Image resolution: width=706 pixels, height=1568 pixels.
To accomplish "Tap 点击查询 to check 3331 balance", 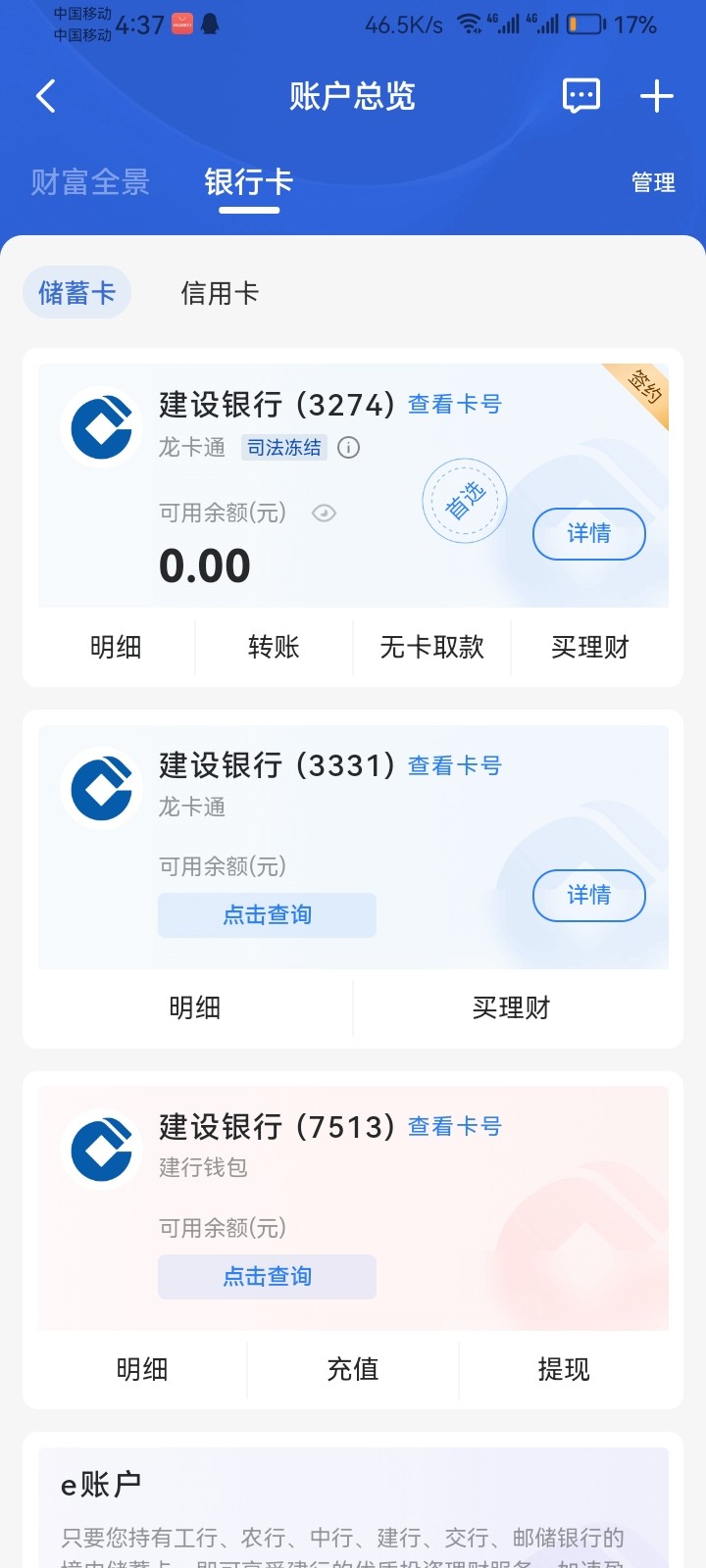I will [266, 913].
